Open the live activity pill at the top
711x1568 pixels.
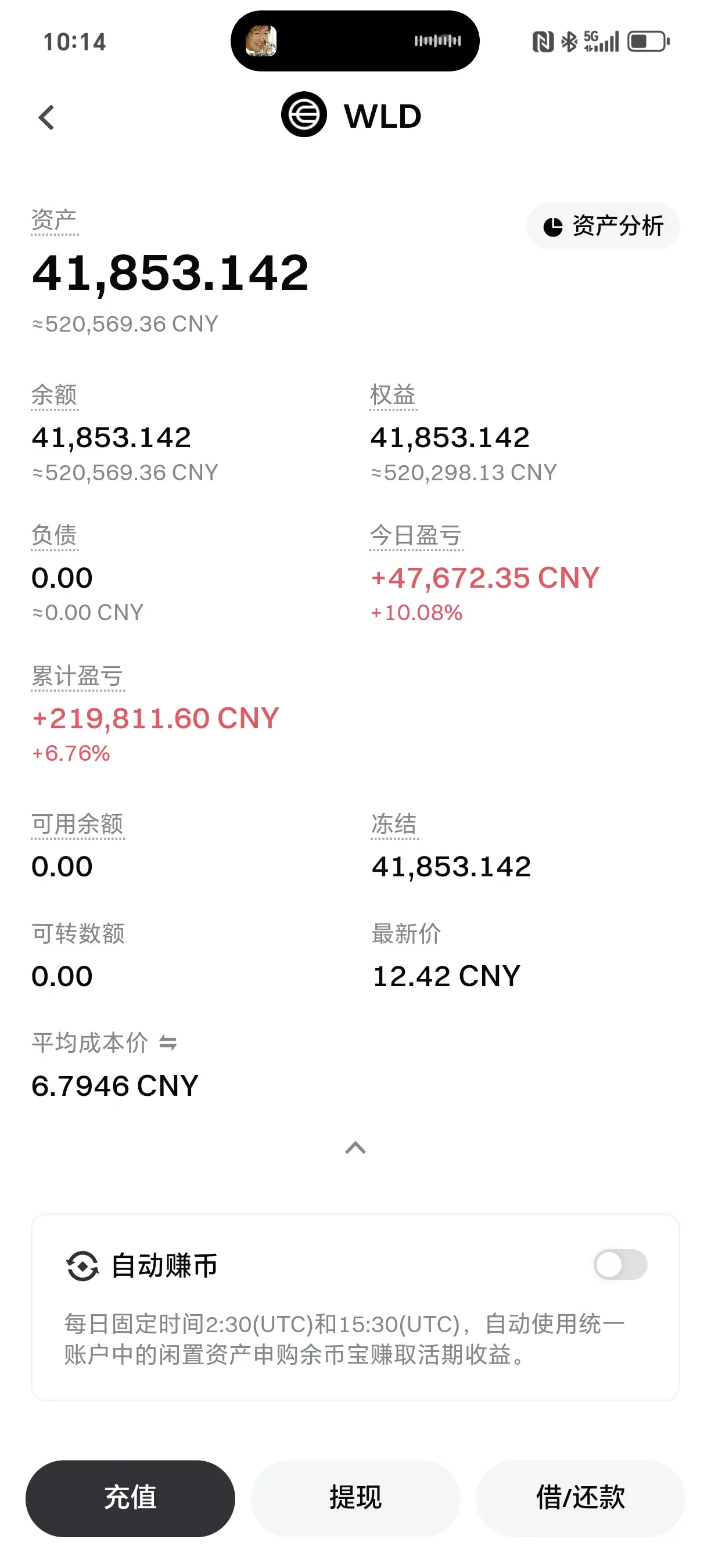355,41
